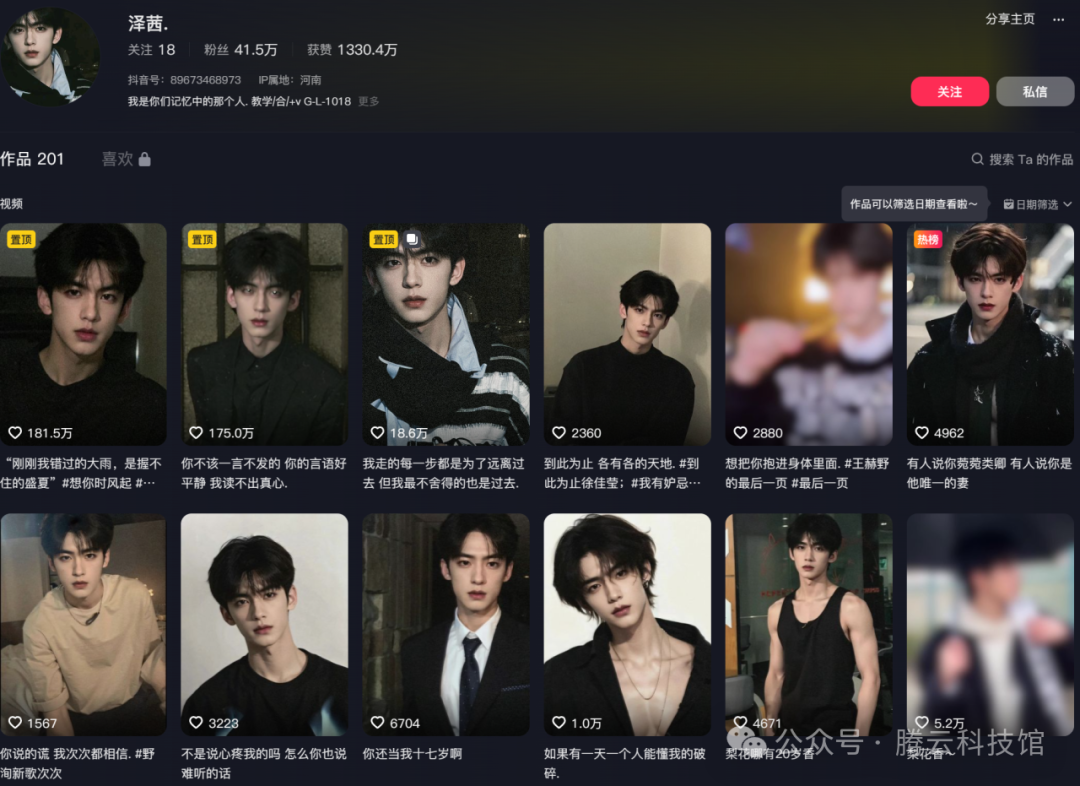Screen dimensions: 1080x786
Task: Search within Ta's videos
Action: (1022, 160)
